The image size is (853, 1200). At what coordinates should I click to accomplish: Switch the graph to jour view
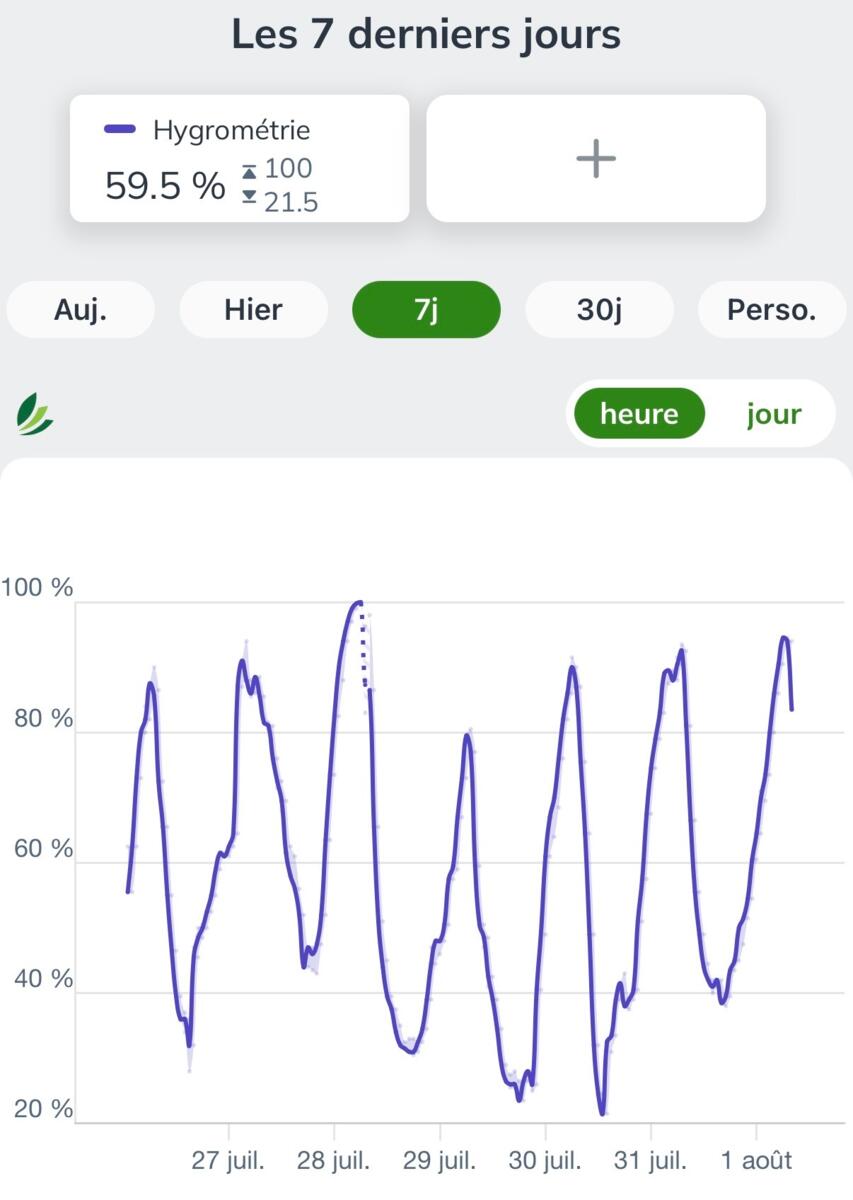773,413
